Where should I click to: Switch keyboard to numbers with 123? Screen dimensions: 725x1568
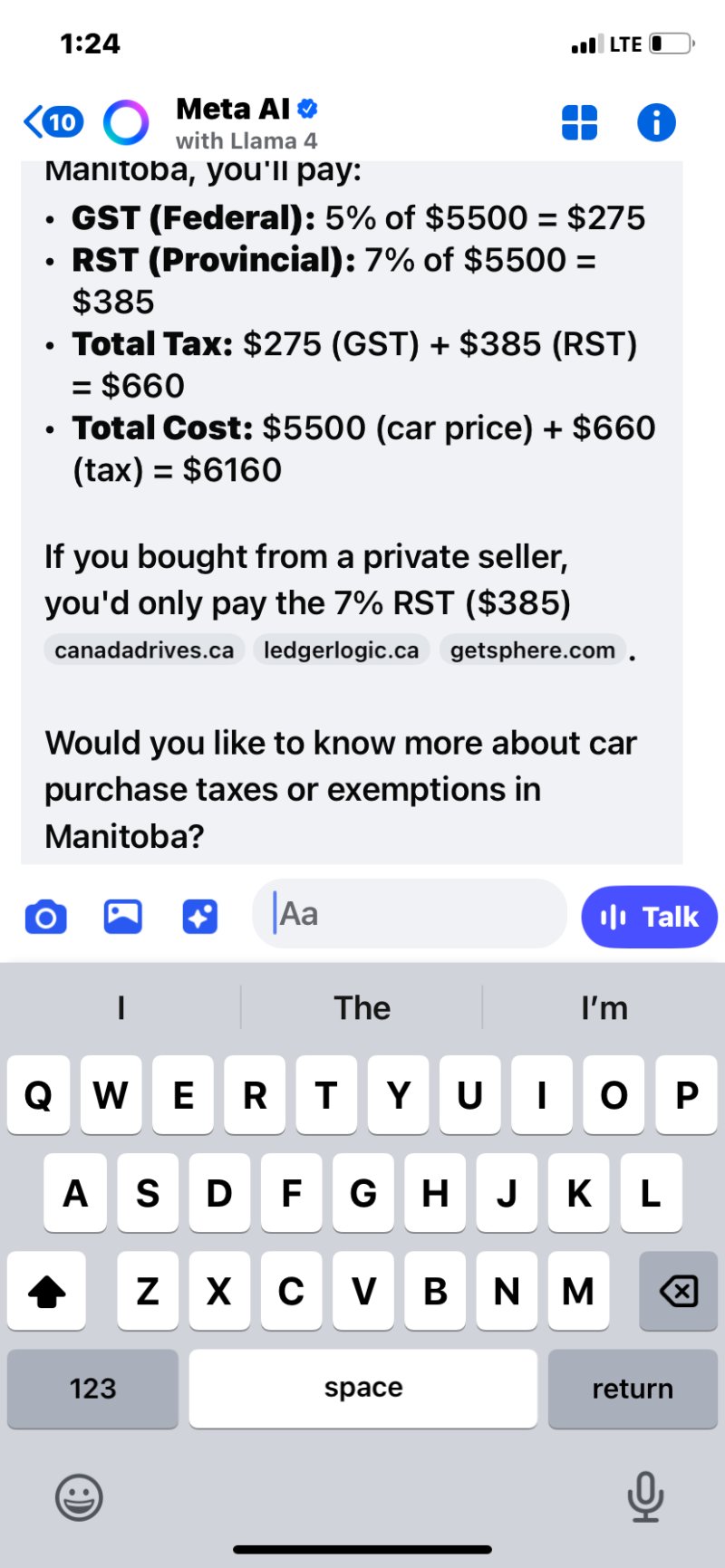[92, 1388]
